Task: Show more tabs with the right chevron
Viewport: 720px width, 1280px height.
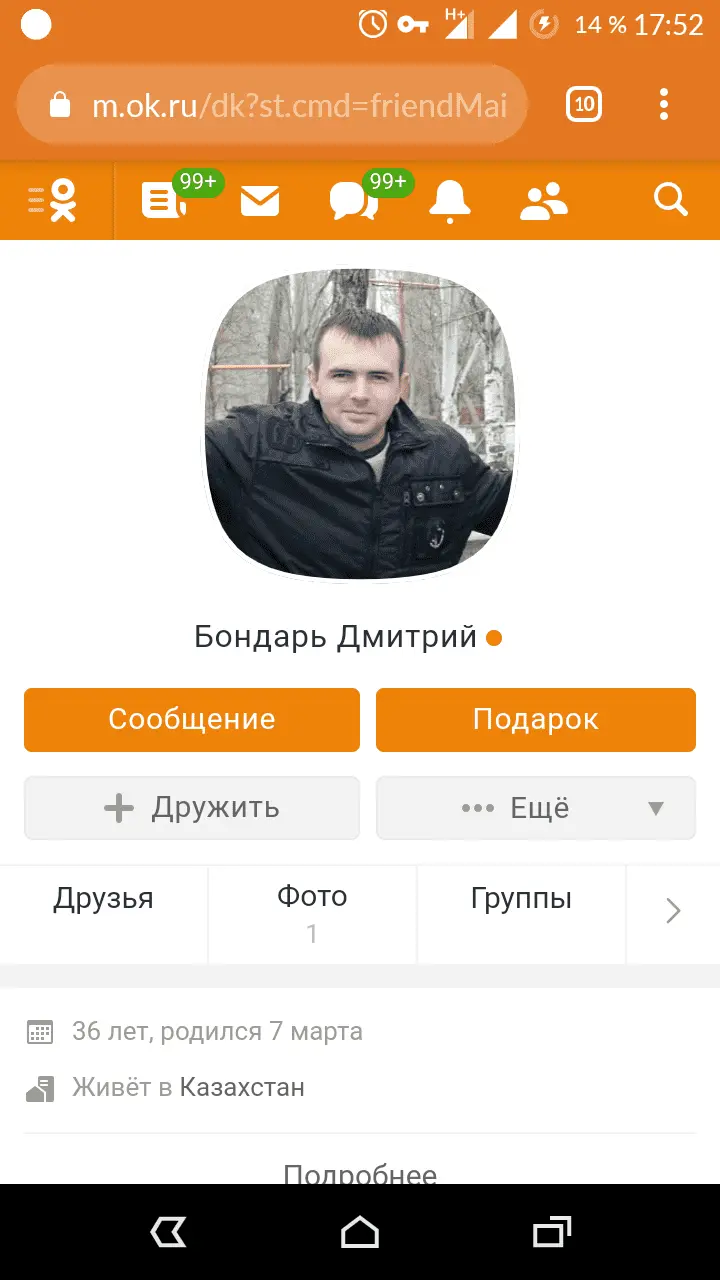Action: tap(673, 910)
